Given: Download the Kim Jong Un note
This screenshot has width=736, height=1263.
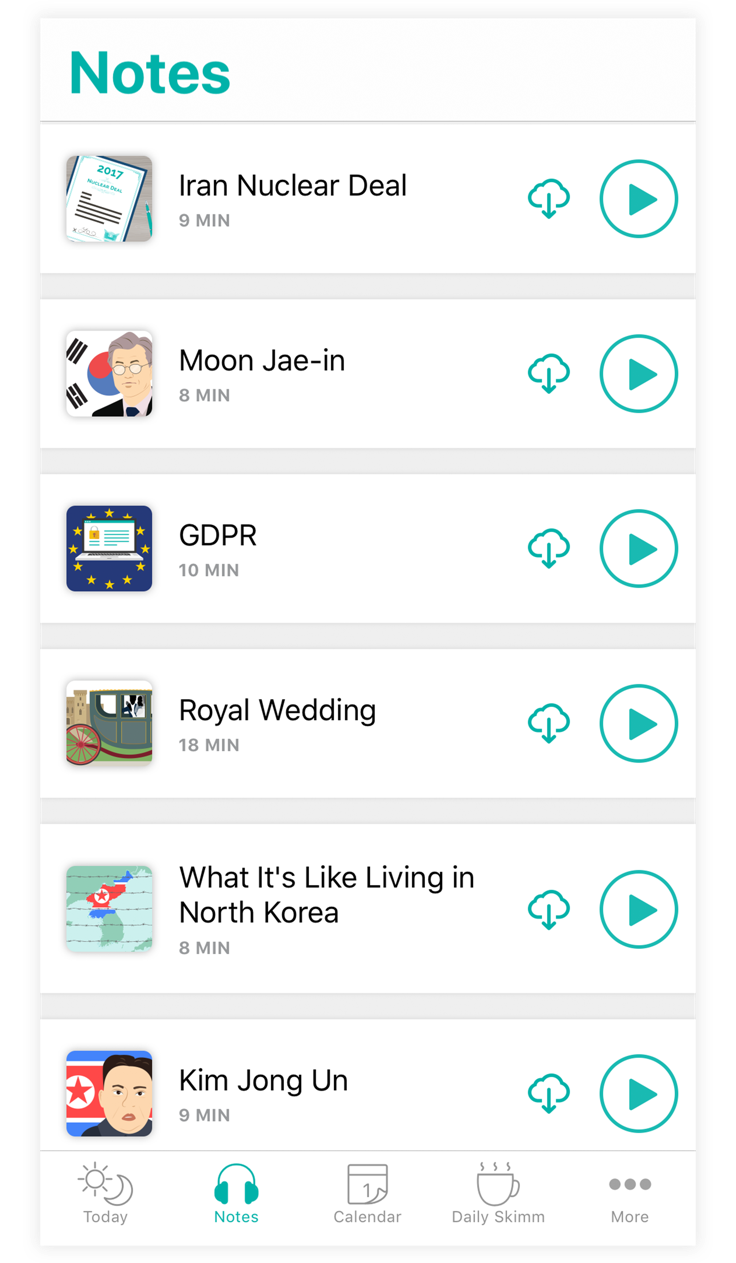Looking at the screenshot, I should pyautogui.click(x=548, y=1094).
